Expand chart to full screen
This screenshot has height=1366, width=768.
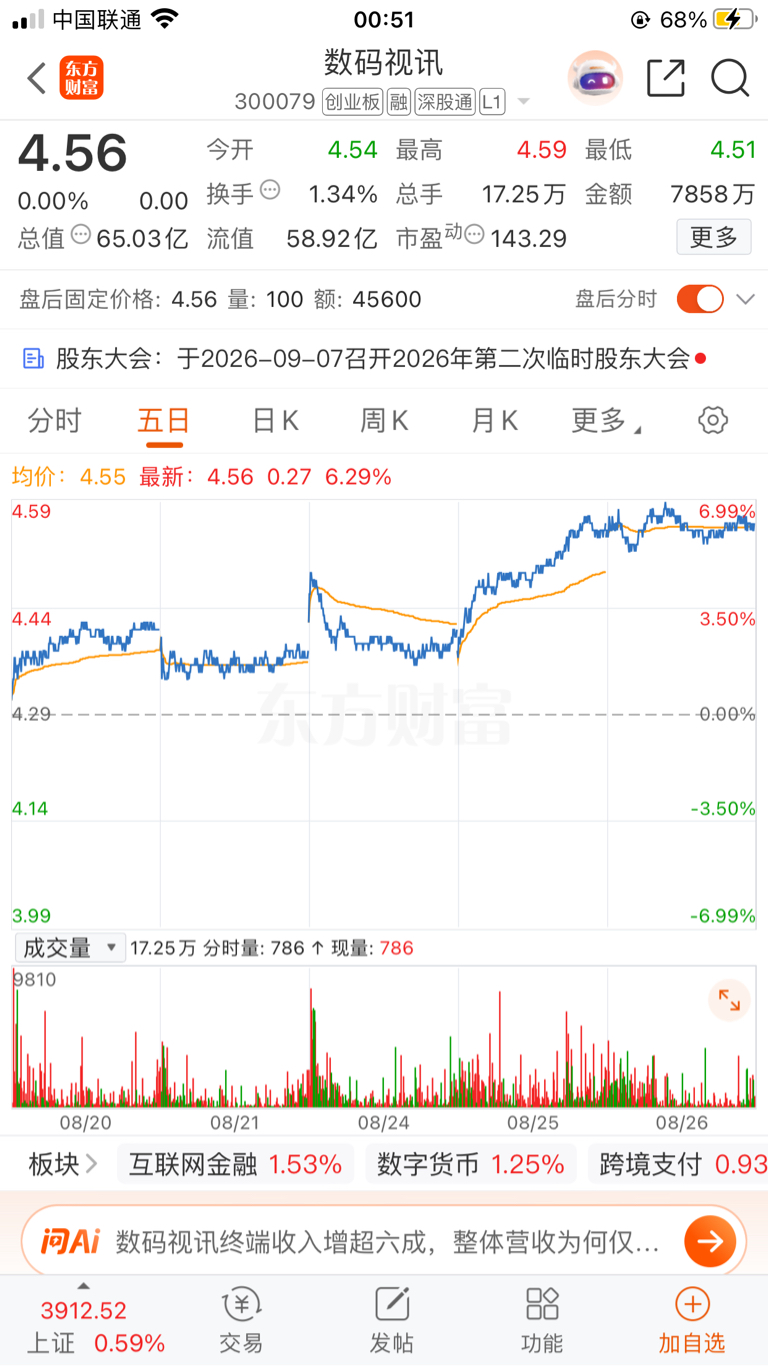[729, 999]
